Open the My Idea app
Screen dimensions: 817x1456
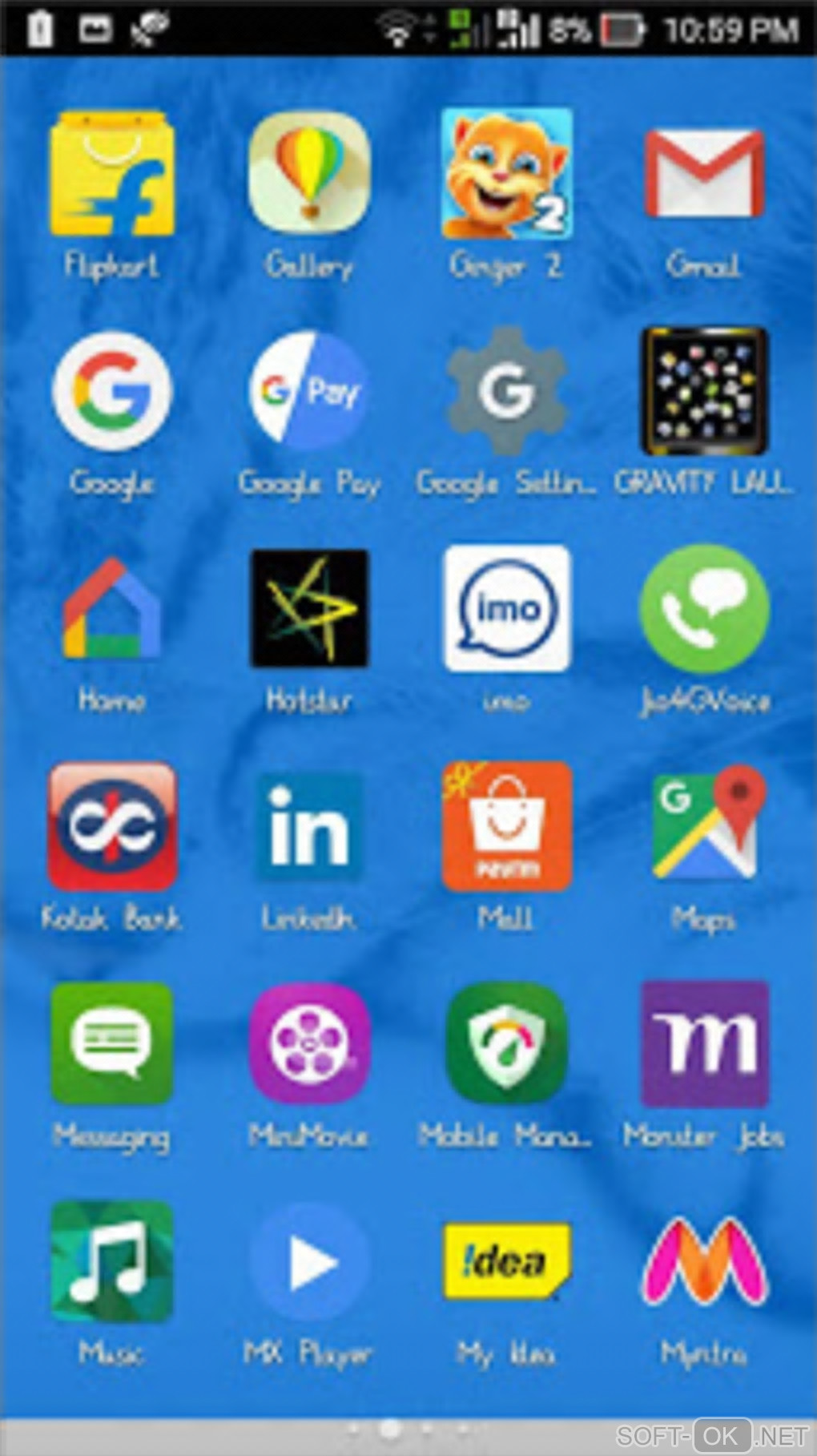(506, 1263)
